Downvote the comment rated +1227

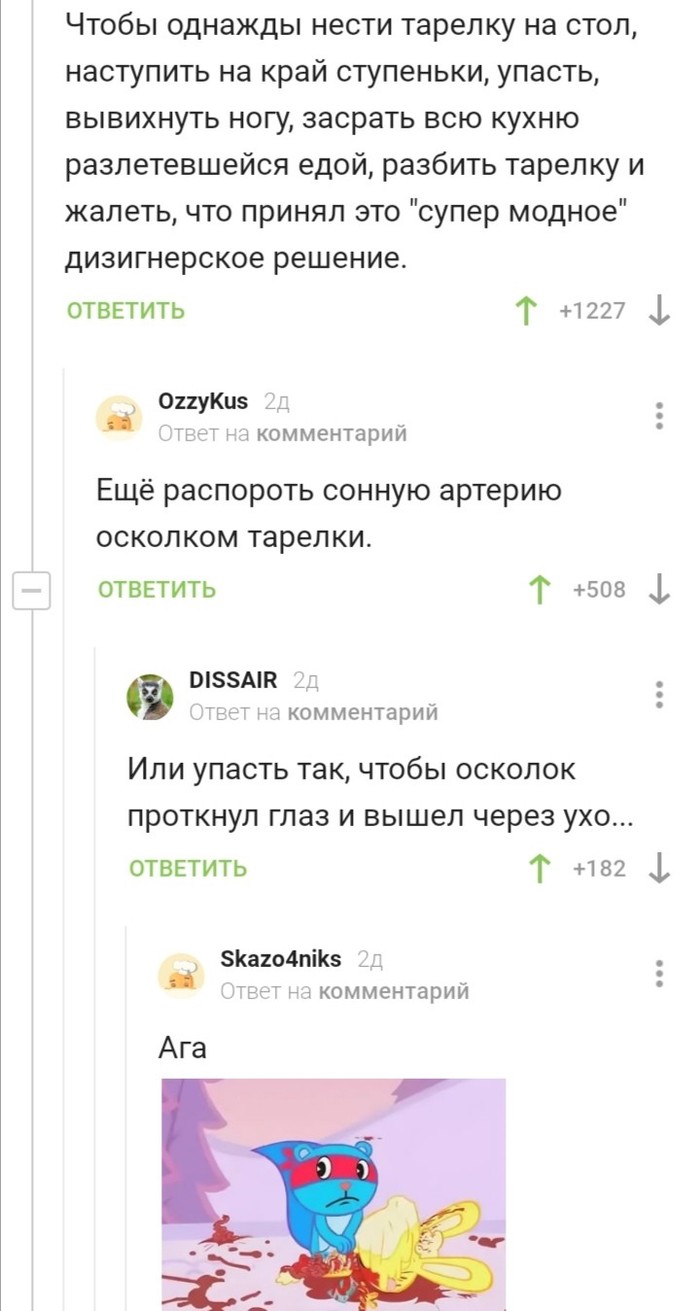(659, 311)
